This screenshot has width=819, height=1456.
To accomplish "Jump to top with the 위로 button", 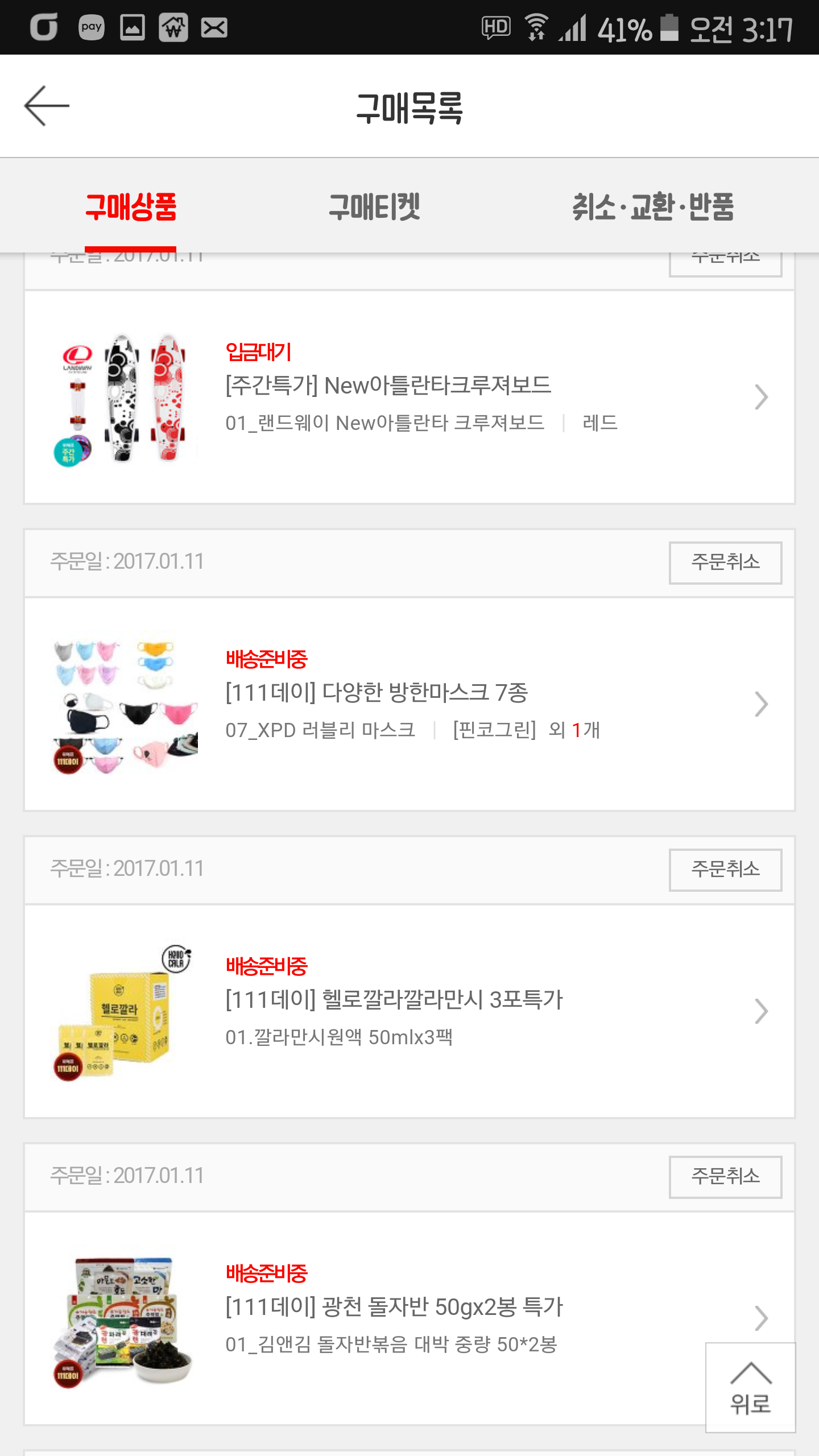I will 750,1388.
